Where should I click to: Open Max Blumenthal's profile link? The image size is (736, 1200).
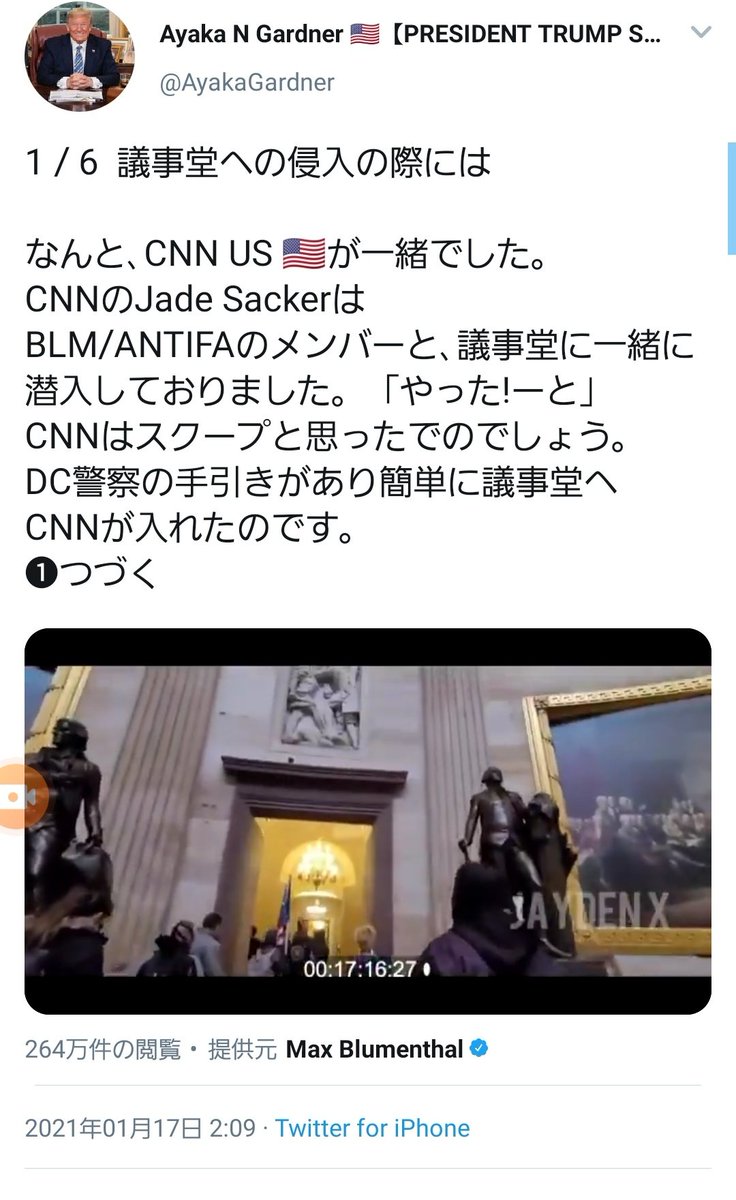pyautogui.click(x=375, y=1049)
